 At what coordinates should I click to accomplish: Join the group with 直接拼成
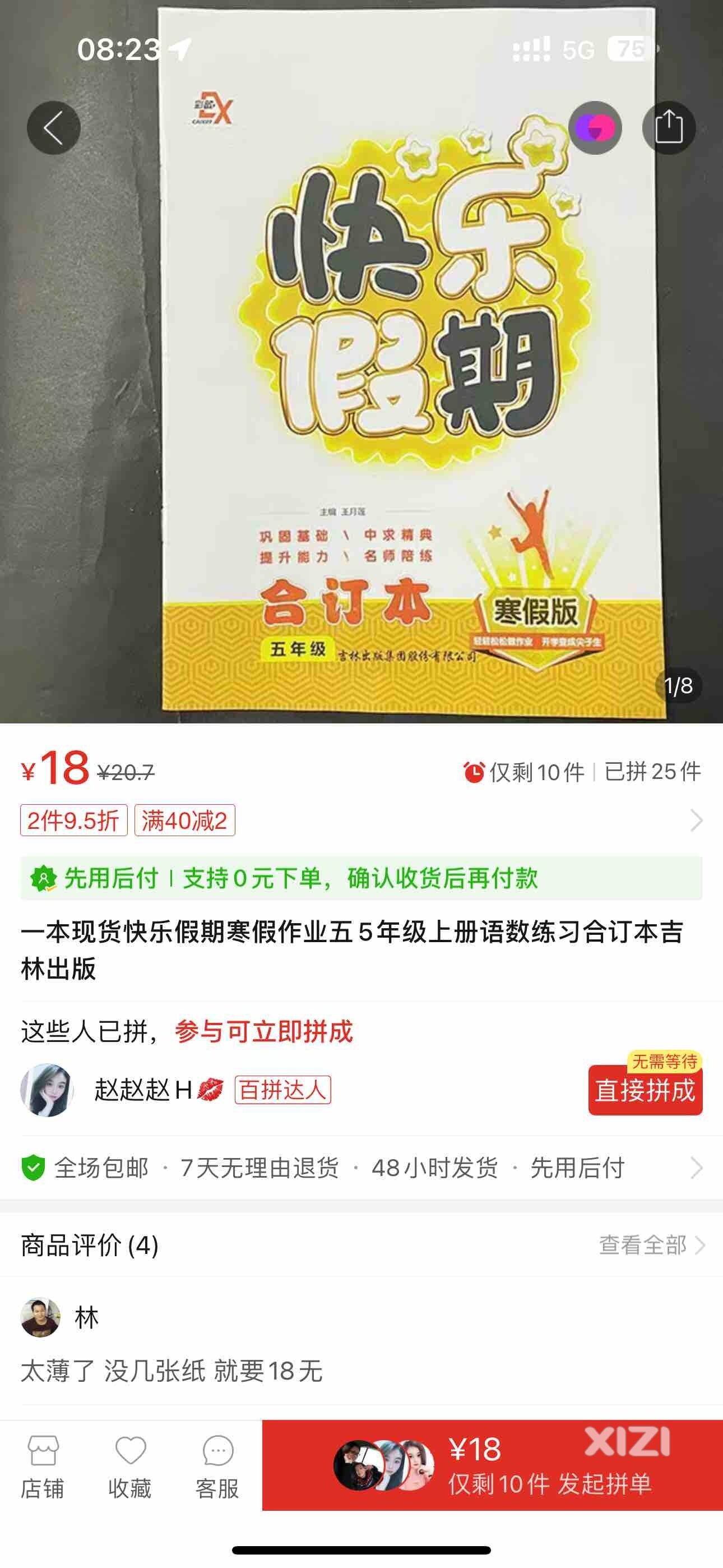click(645, 1090)
